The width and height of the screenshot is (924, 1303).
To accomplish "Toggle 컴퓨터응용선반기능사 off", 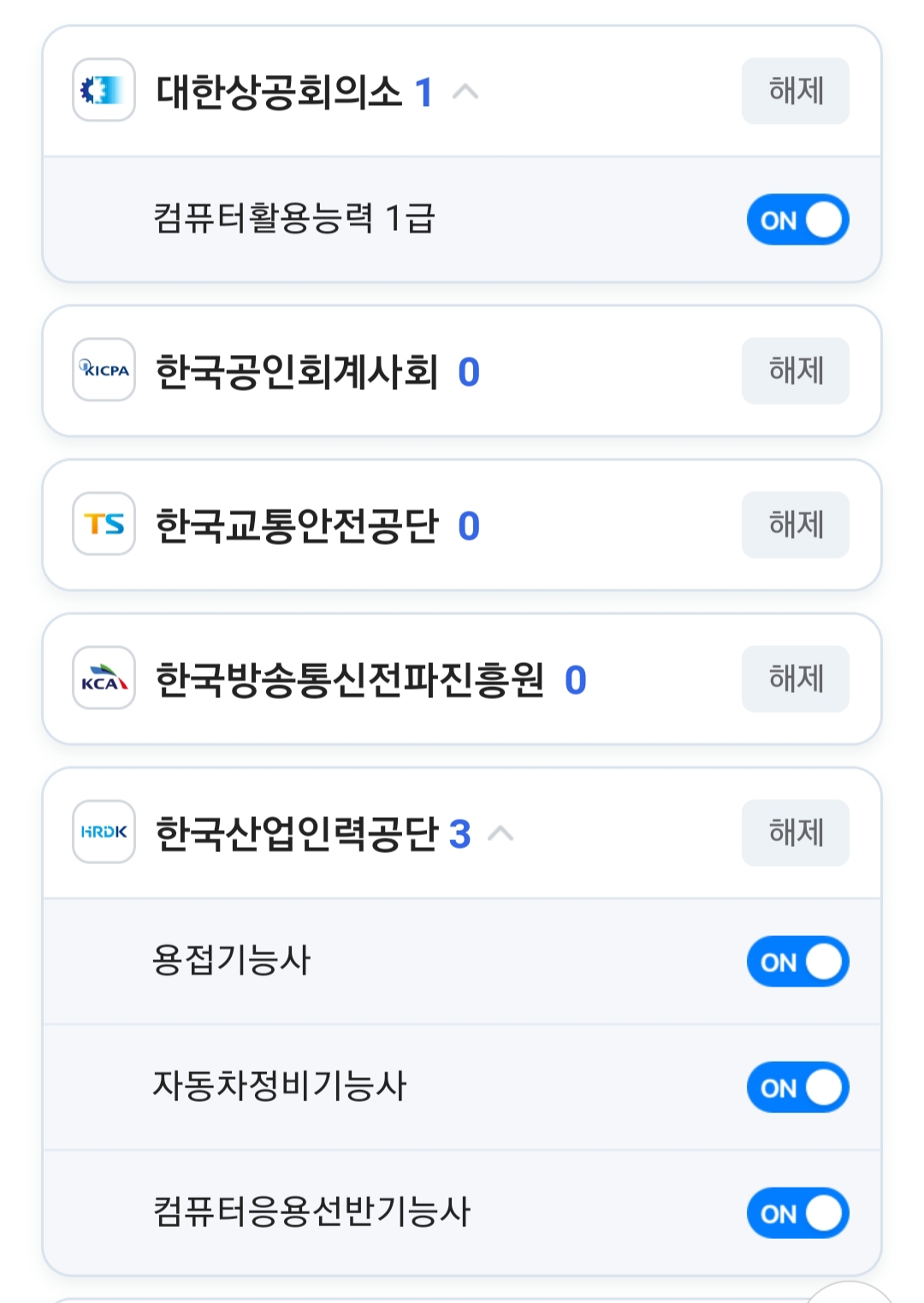I will pyautogui.click(x=797, y=1213).
